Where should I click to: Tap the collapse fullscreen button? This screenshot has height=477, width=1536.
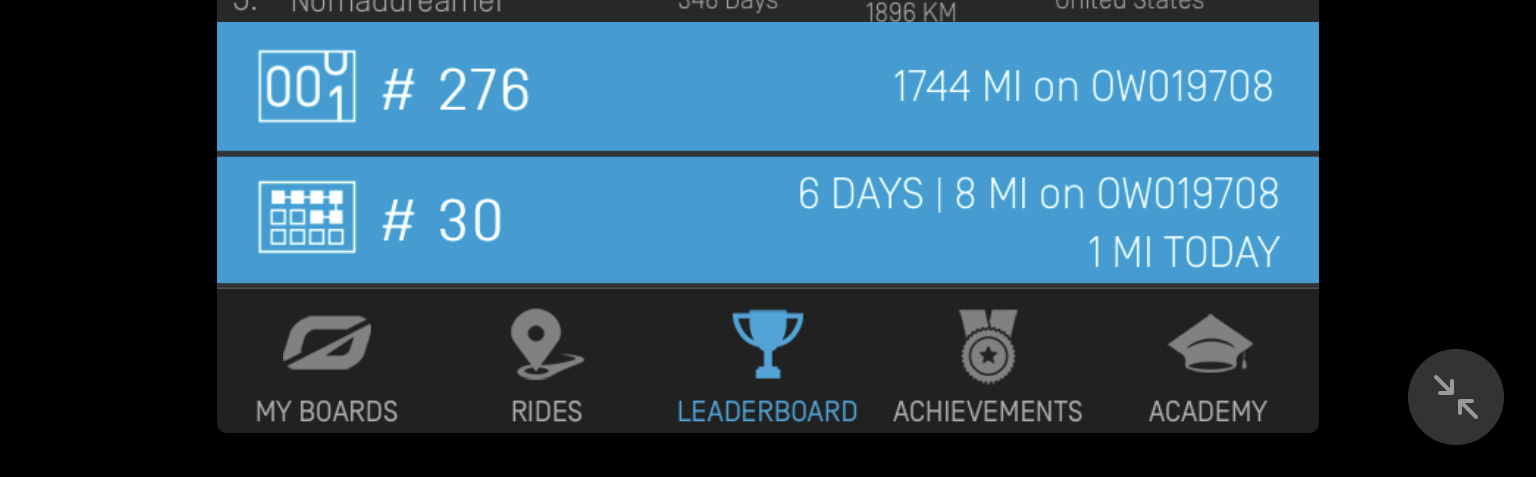(1455, 397)
